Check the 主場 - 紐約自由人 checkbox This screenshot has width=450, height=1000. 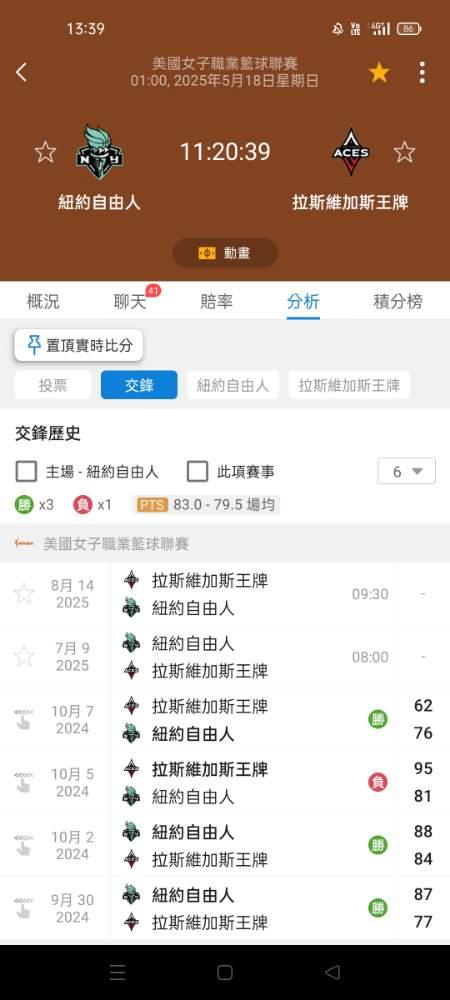(x=26, y=472)
